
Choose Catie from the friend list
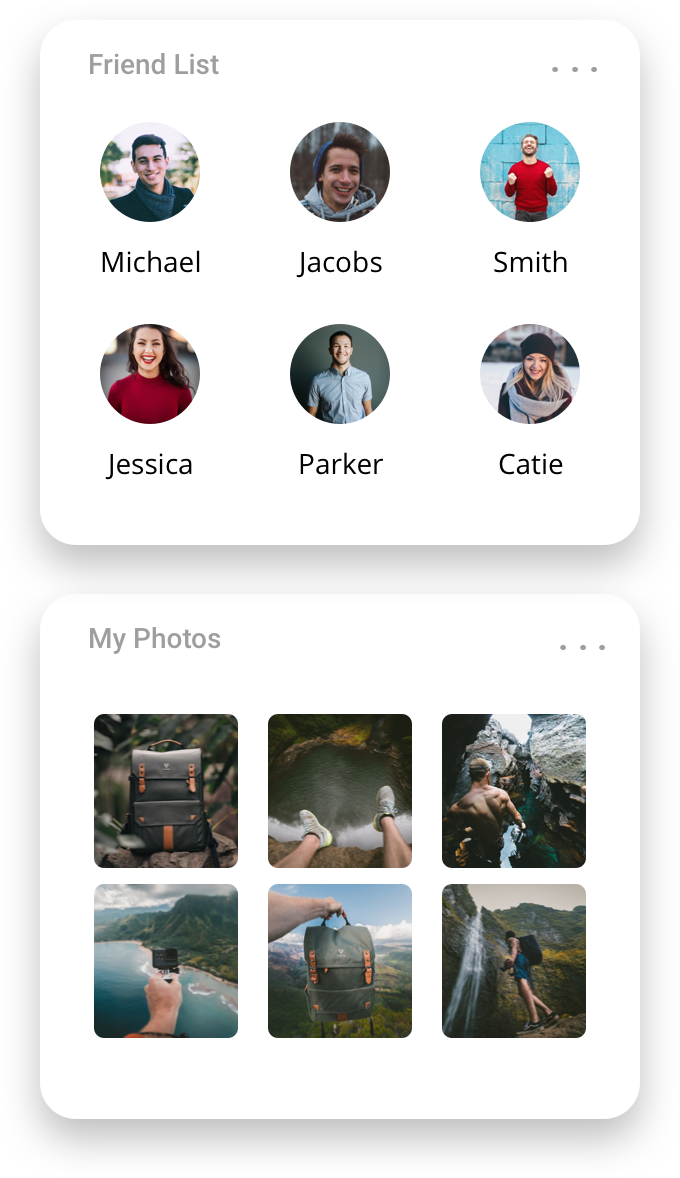tap(530, 374)
